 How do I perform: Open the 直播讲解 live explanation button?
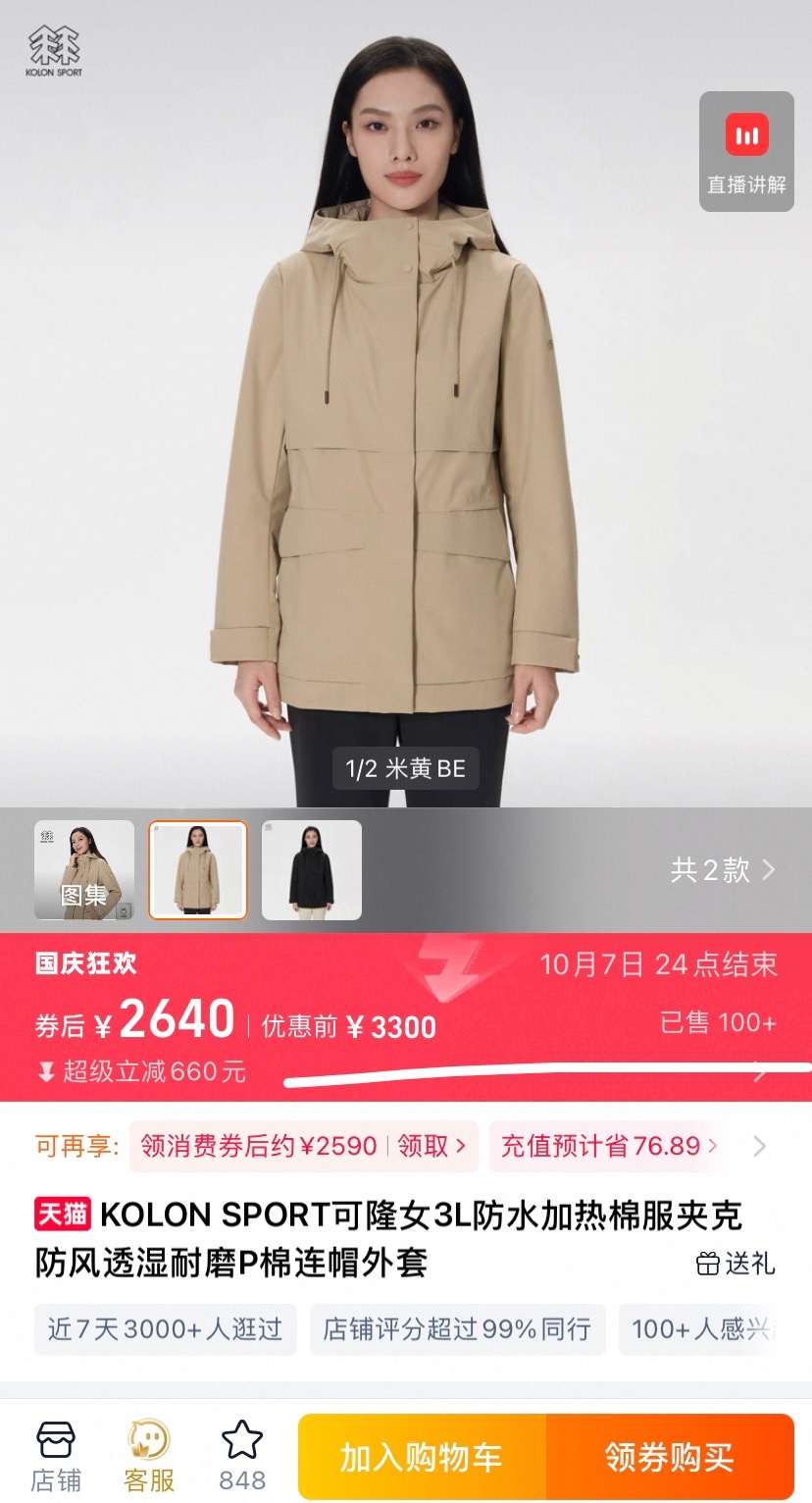746,152
